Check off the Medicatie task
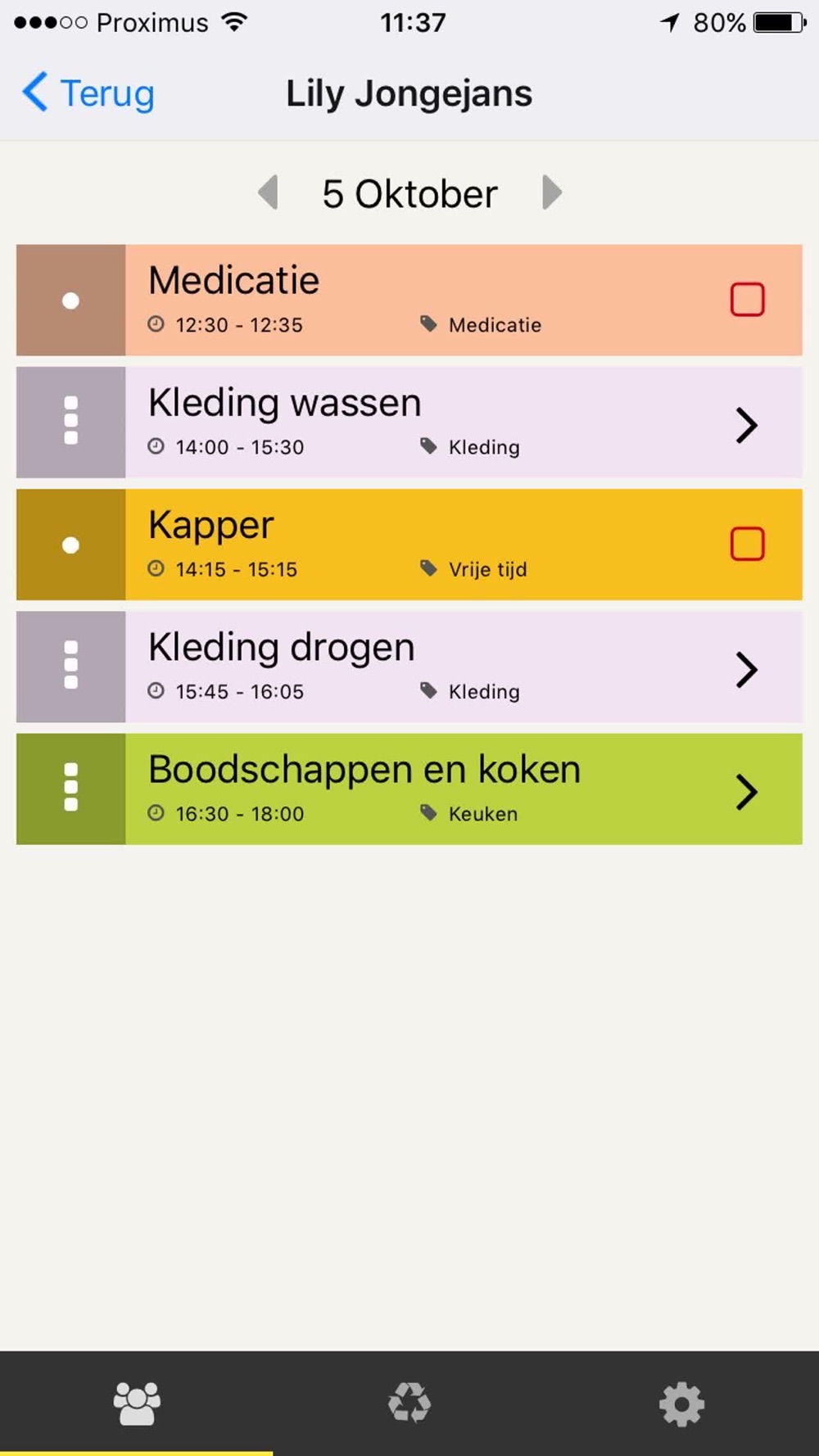 (747, 300)
